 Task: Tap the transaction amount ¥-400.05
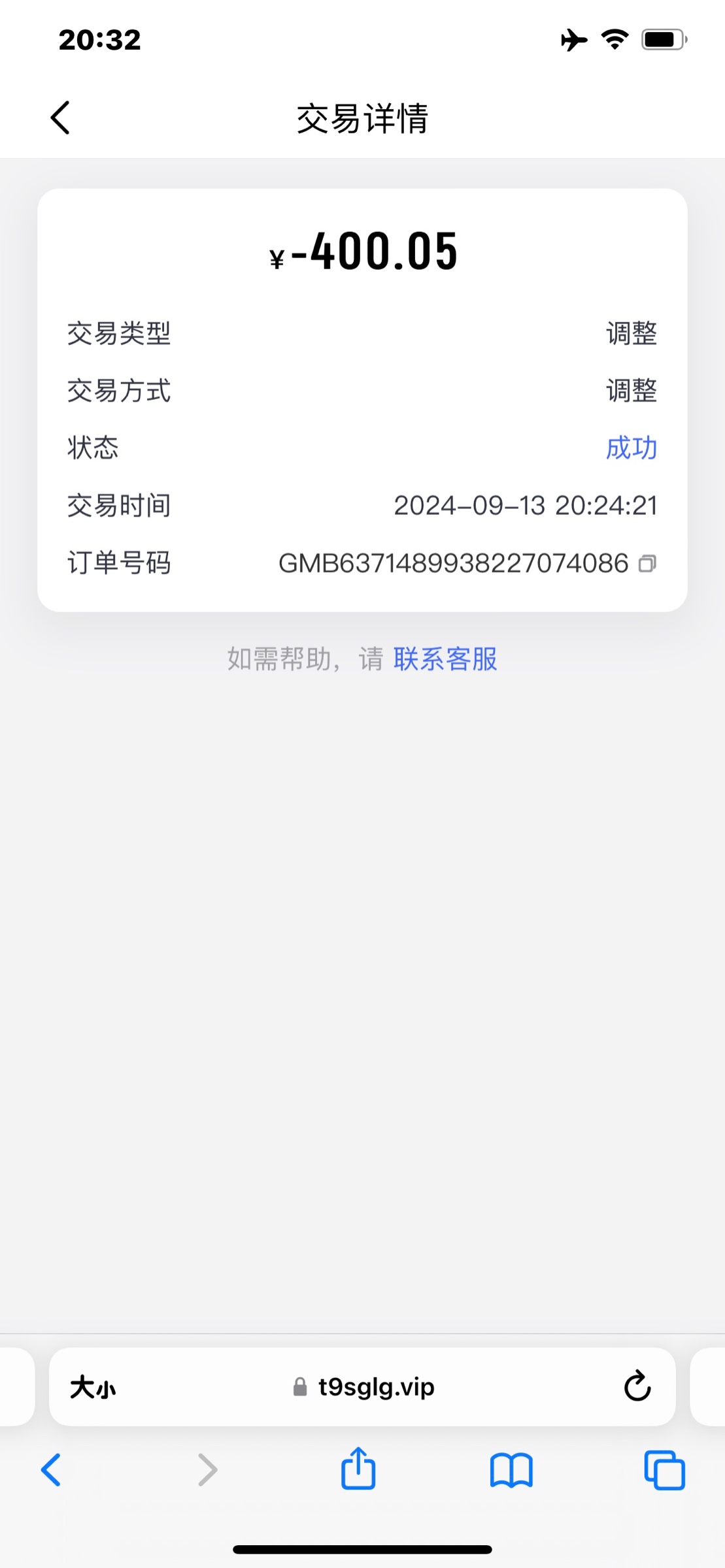362,253
